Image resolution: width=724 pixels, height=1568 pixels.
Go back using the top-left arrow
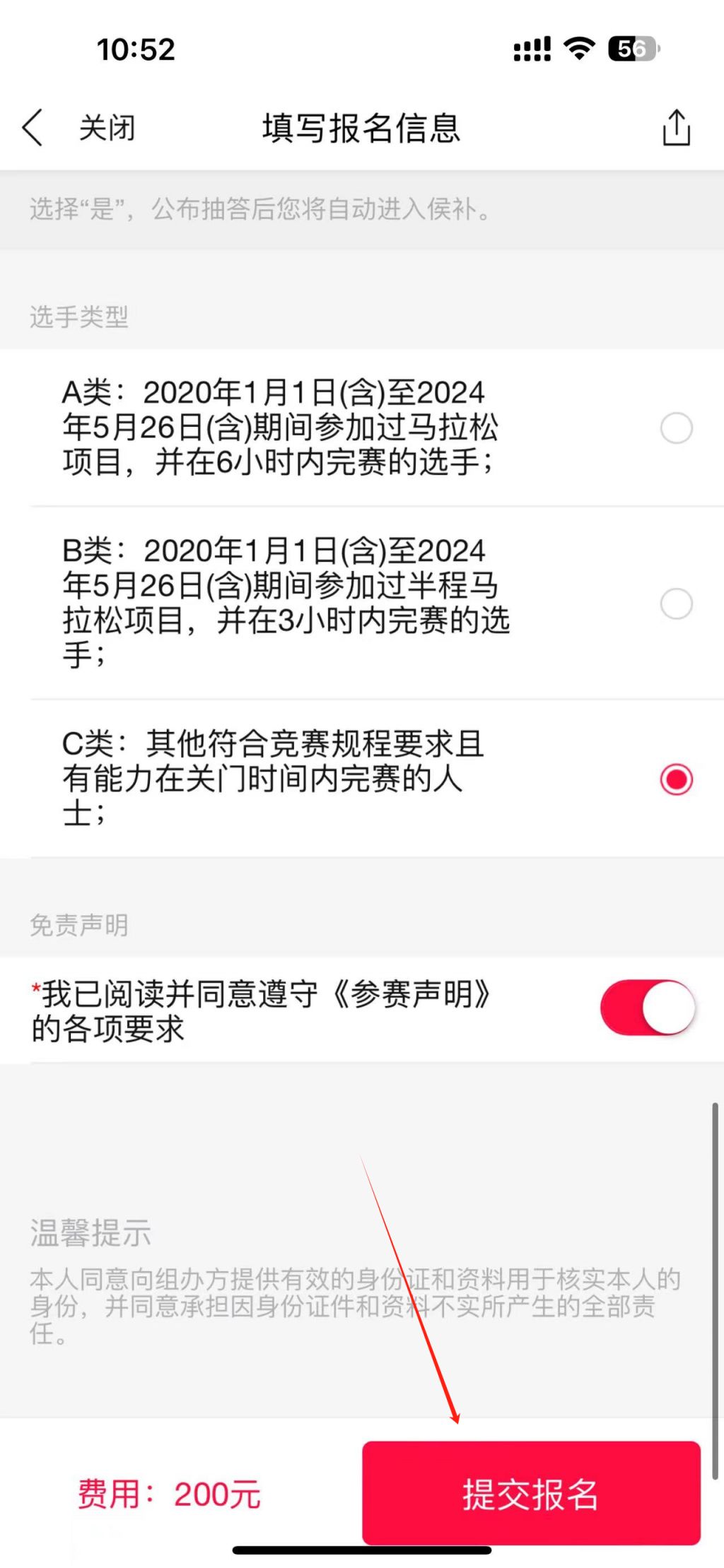pyautogui.click(x=33, y=128)
